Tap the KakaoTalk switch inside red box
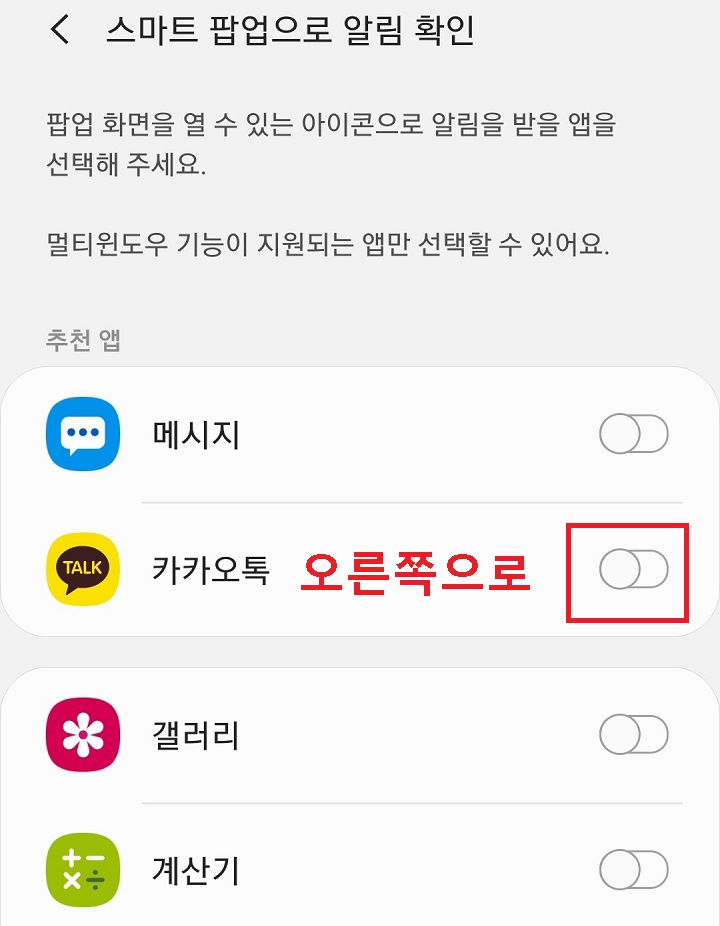Image resolution: width=720 pixels, height=926 pixels. pyautogui.click(x=633, y=568)
